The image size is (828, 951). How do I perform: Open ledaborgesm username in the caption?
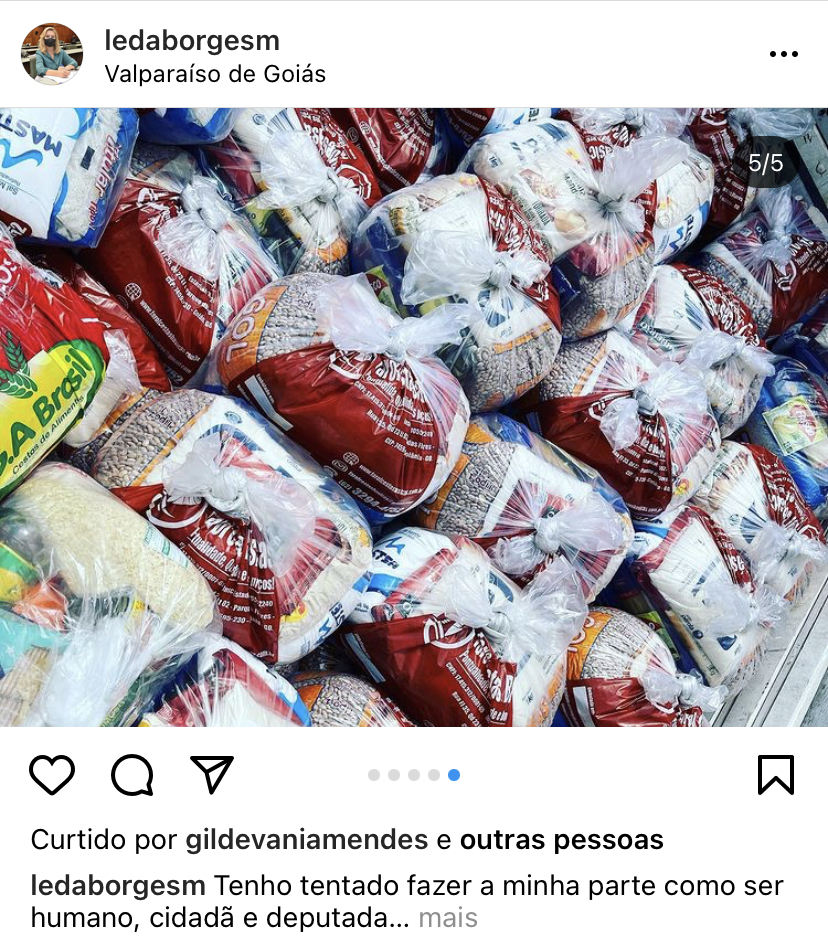click(118, 886)
